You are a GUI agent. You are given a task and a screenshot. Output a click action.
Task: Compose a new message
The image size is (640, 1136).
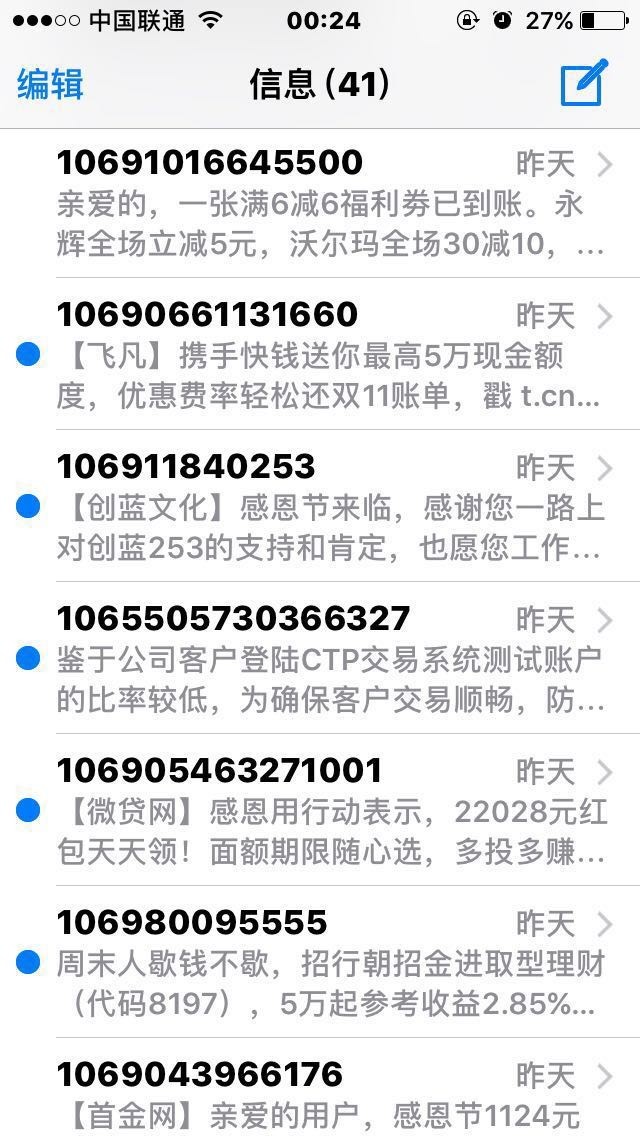(583, 83)
